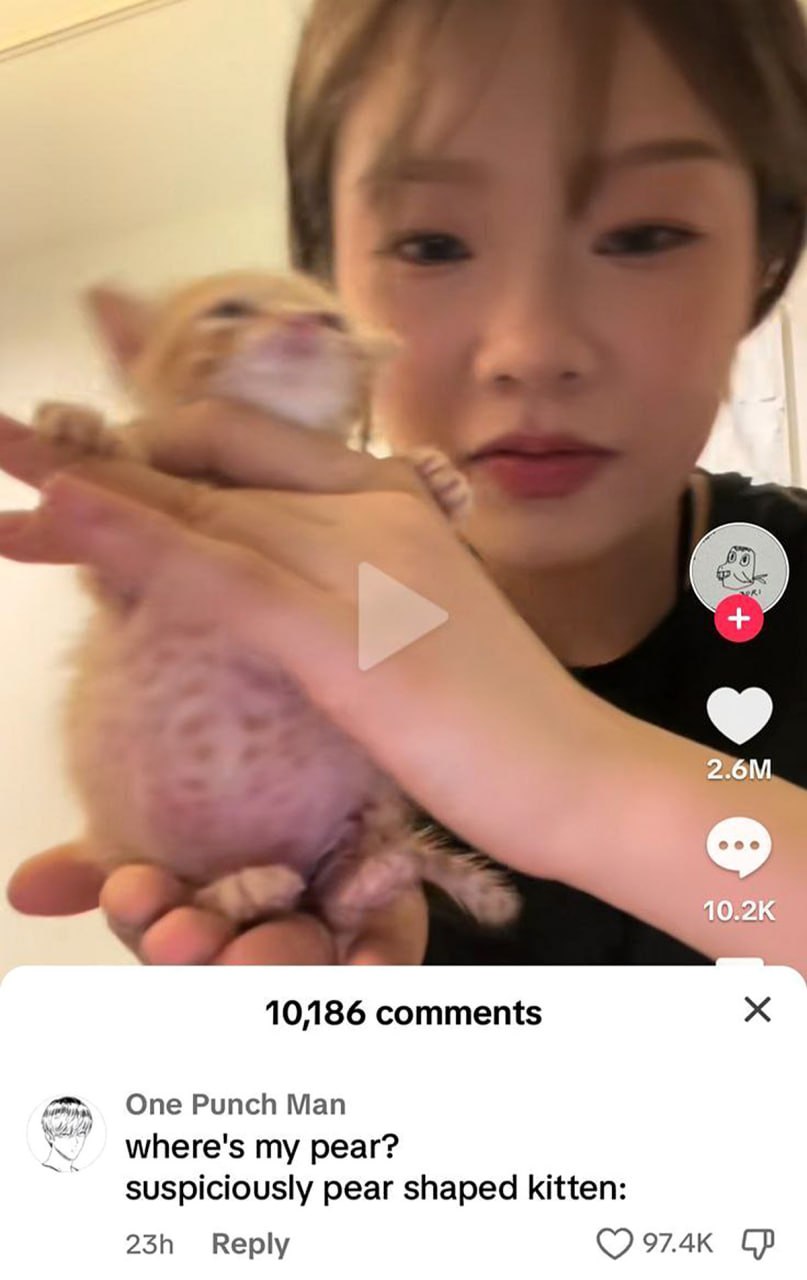Like the video with 2.6M hearts
Screen dimensions: 807x1280
coord(739,715)
